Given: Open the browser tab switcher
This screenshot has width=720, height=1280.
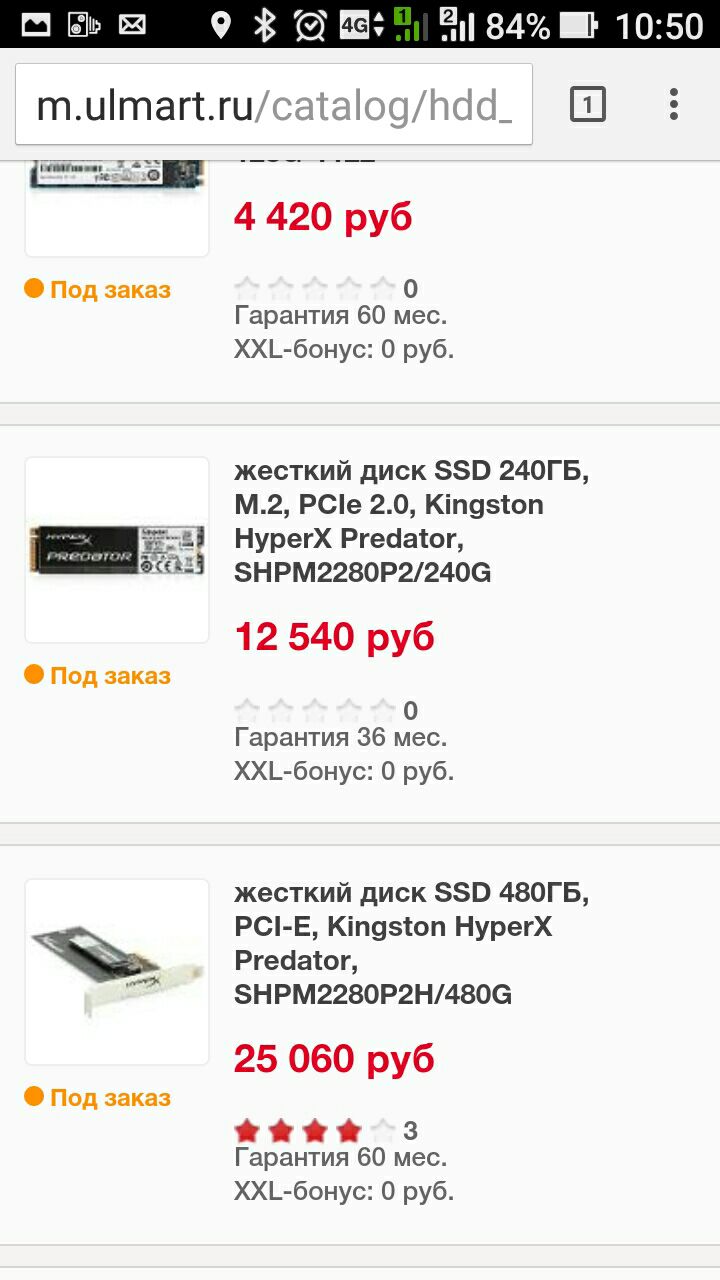Looking at the screenshot, I should pyautogui.click(x=588, y=104).
